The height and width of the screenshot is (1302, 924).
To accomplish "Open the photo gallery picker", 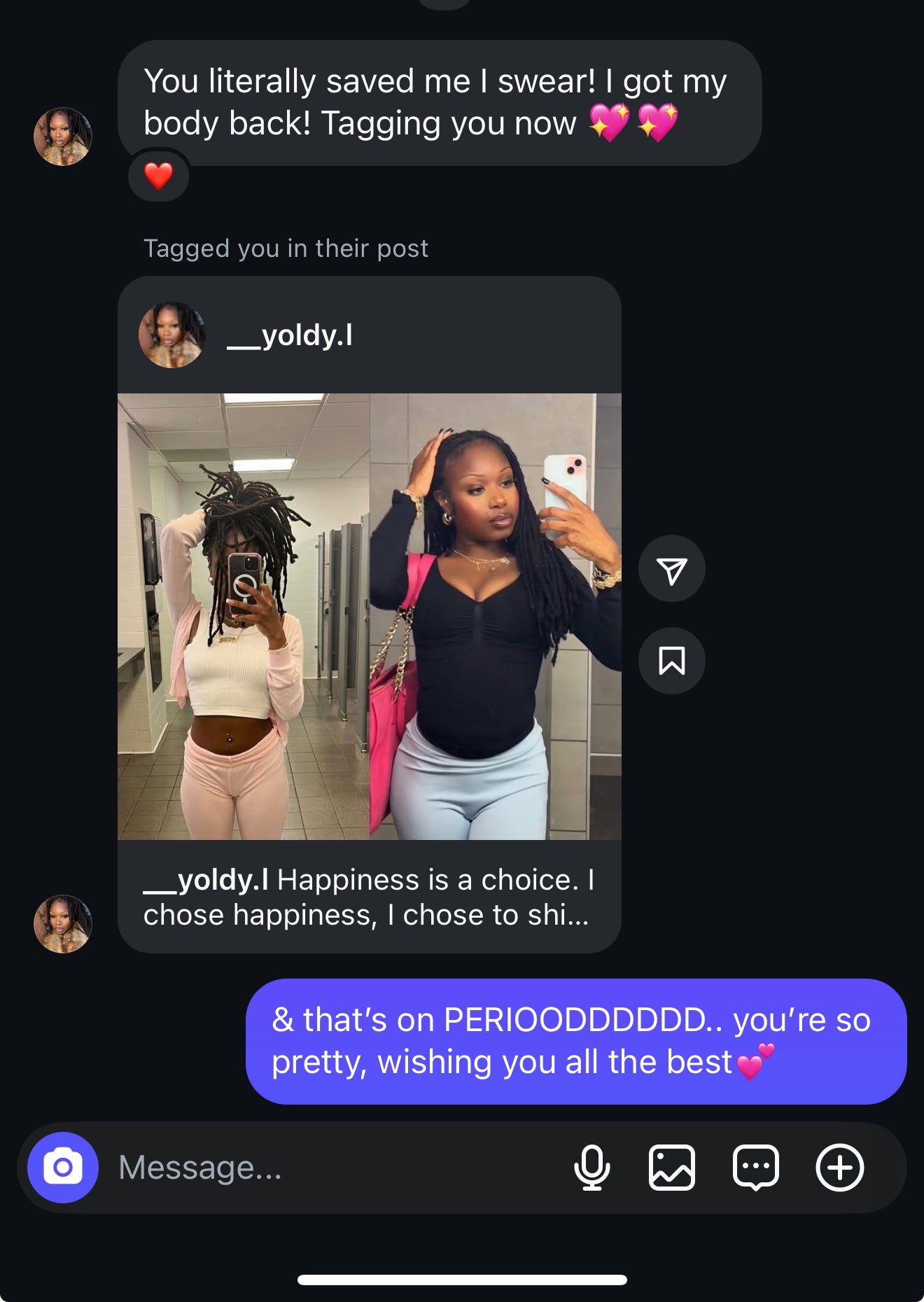I will (x=671, y=1167).
